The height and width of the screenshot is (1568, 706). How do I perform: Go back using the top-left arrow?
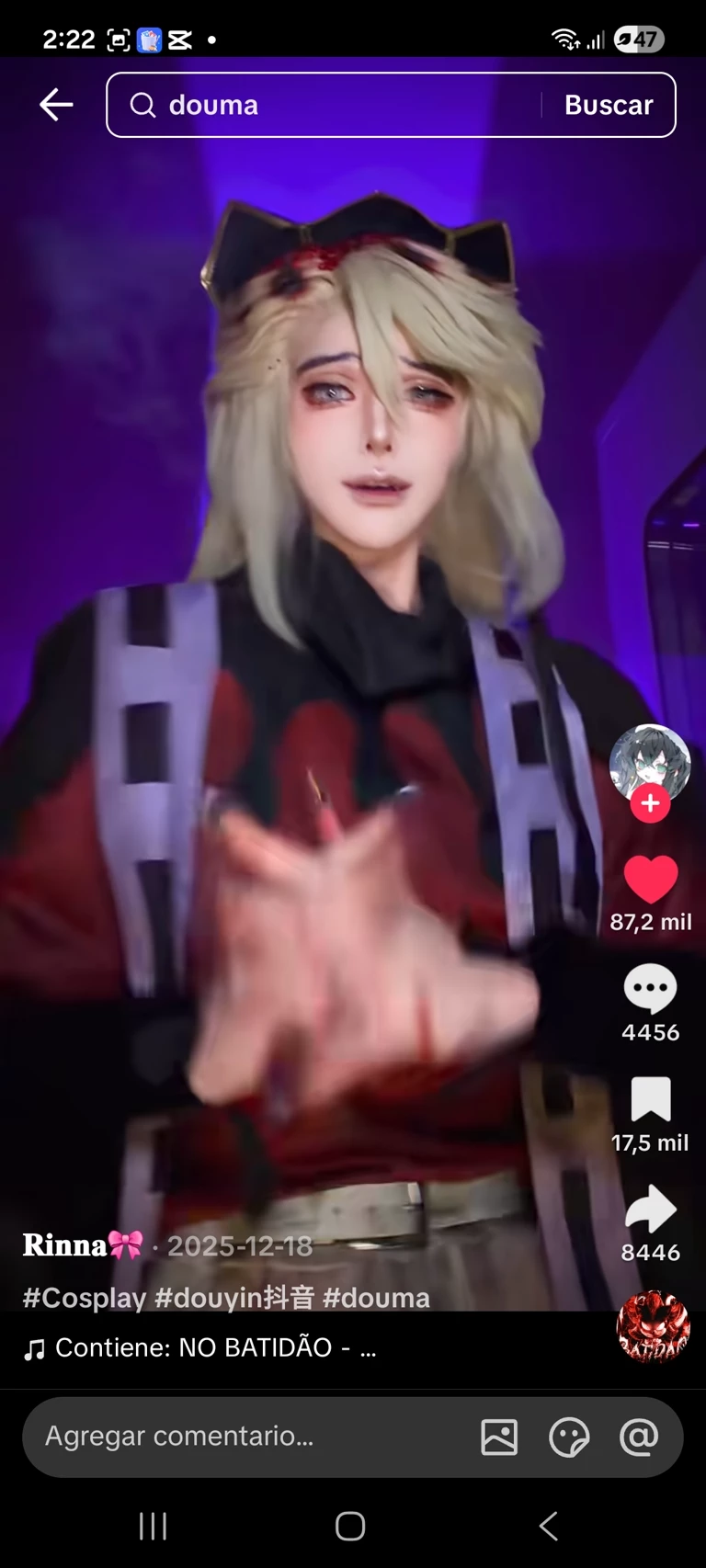(56, 105)
